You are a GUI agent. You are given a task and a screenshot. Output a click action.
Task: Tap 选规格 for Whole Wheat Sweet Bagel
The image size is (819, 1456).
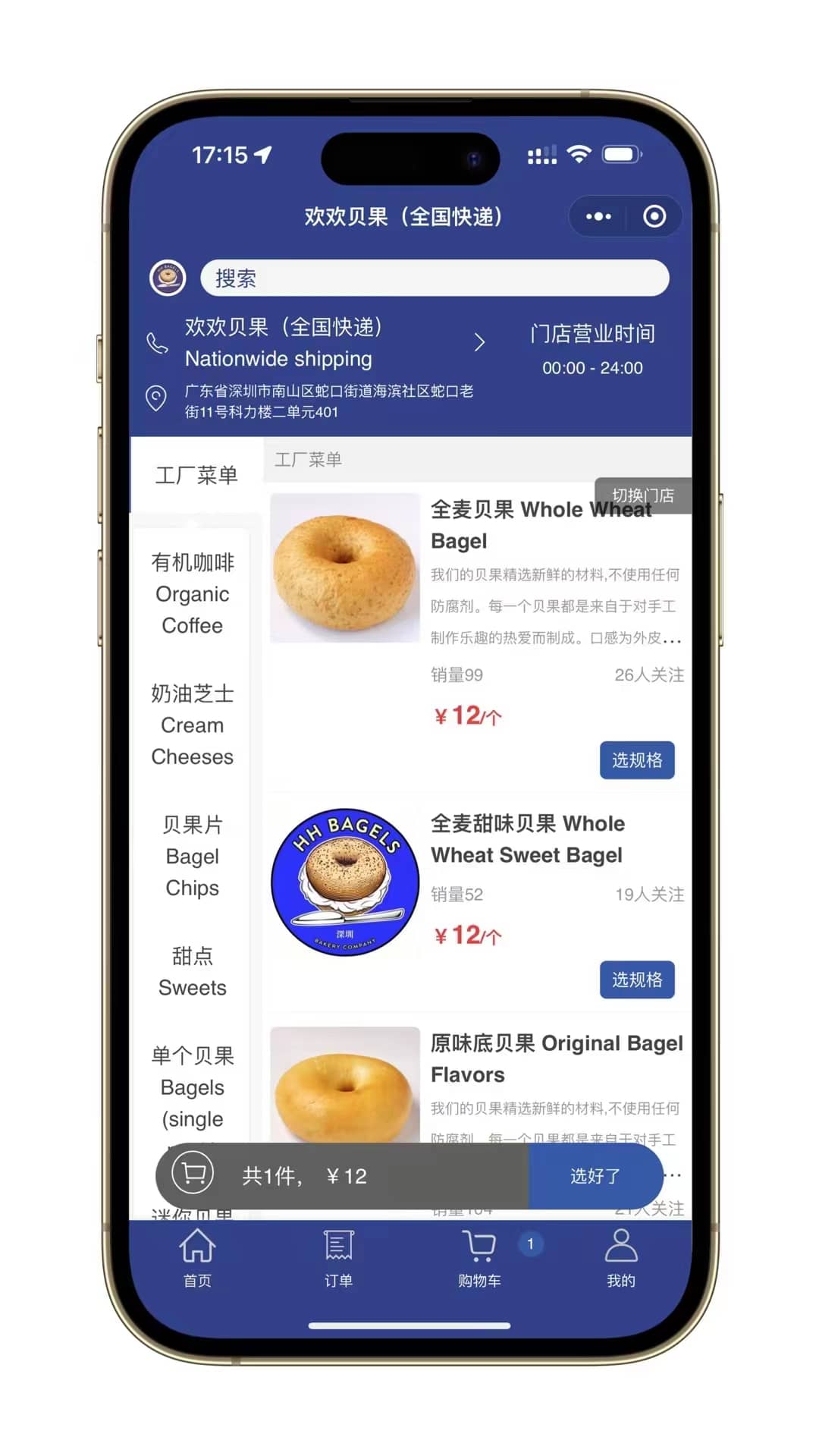[x=636, y=980]
